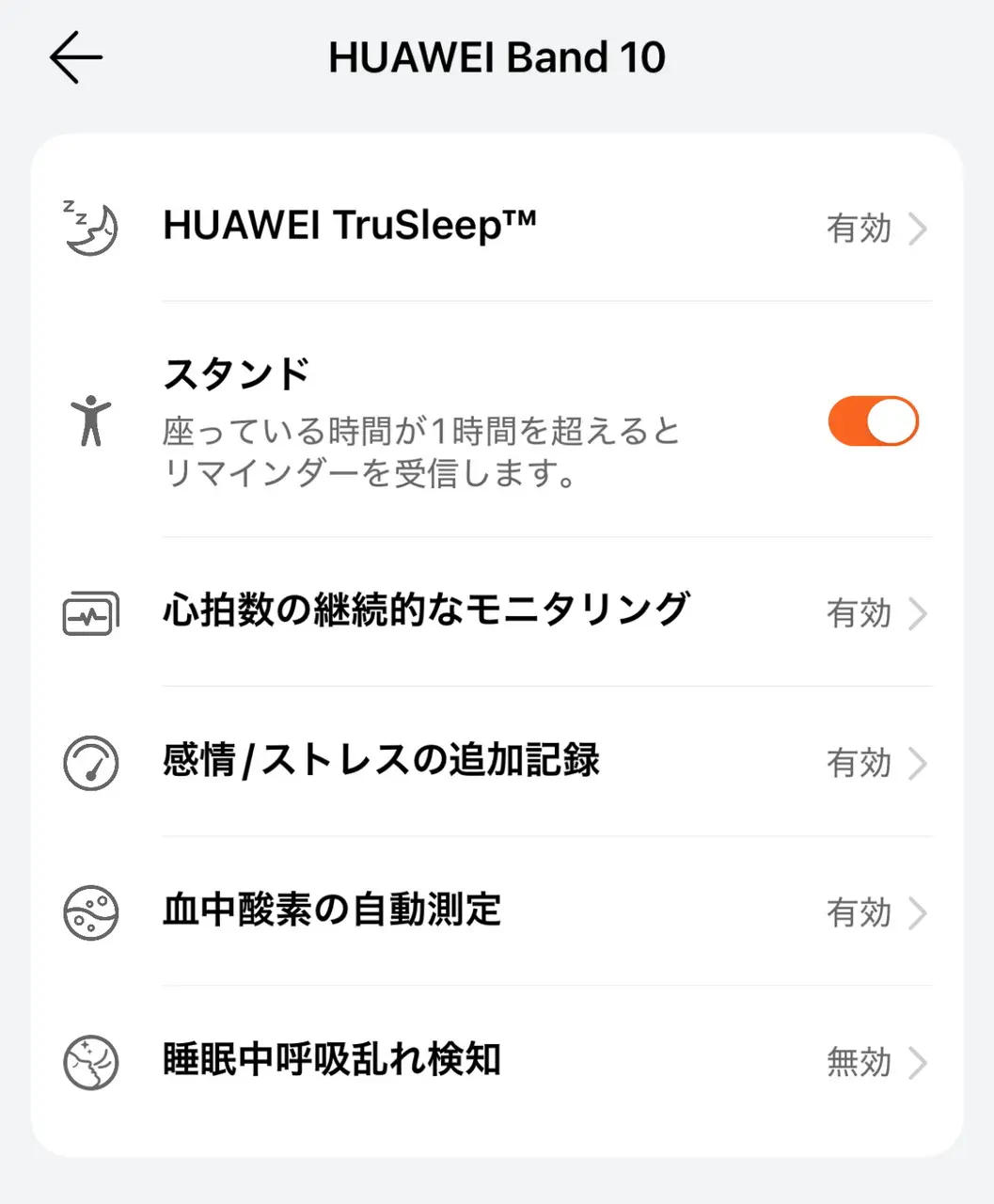Open 血中酸素の自動測定 settings
994x1204 pixels.
click(x=497, y=911)
